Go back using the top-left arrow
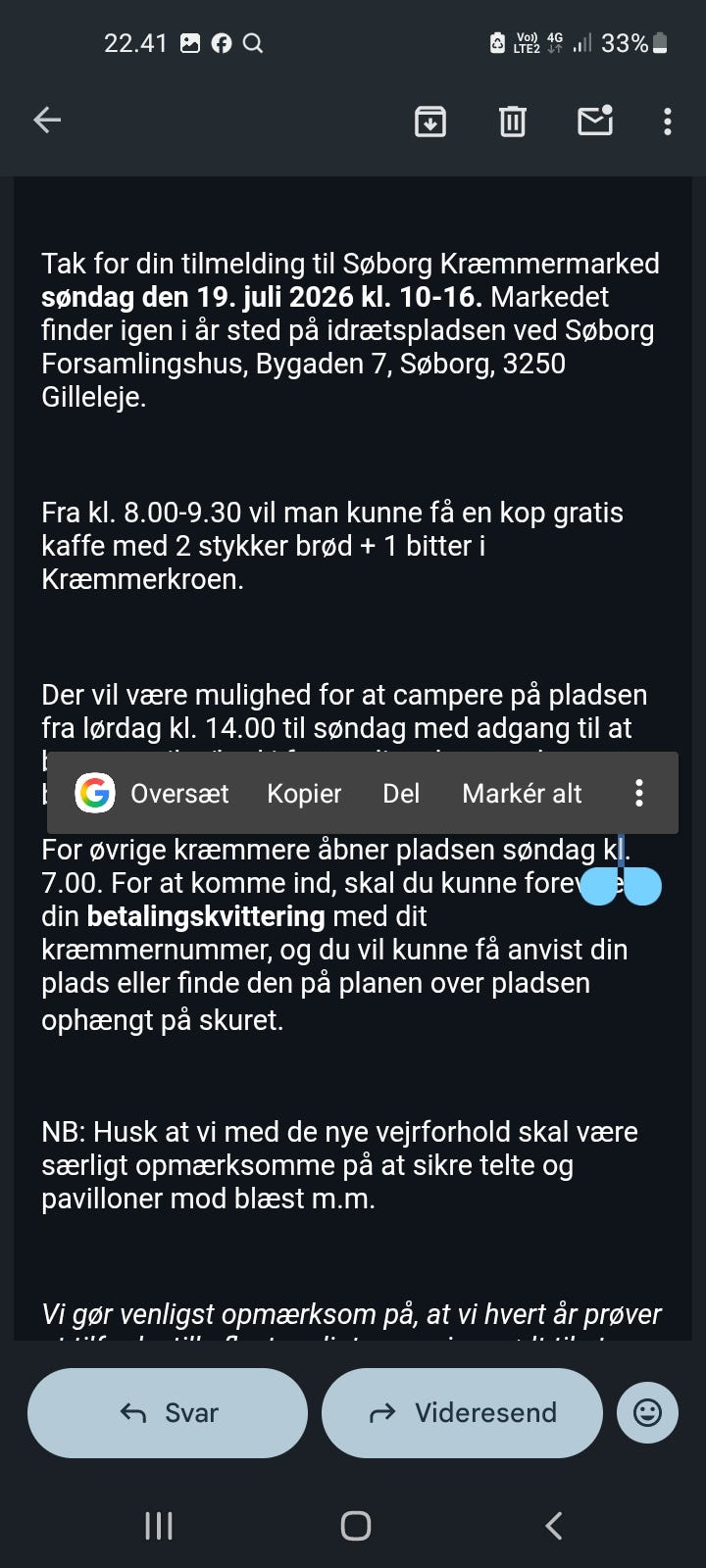 47,121
